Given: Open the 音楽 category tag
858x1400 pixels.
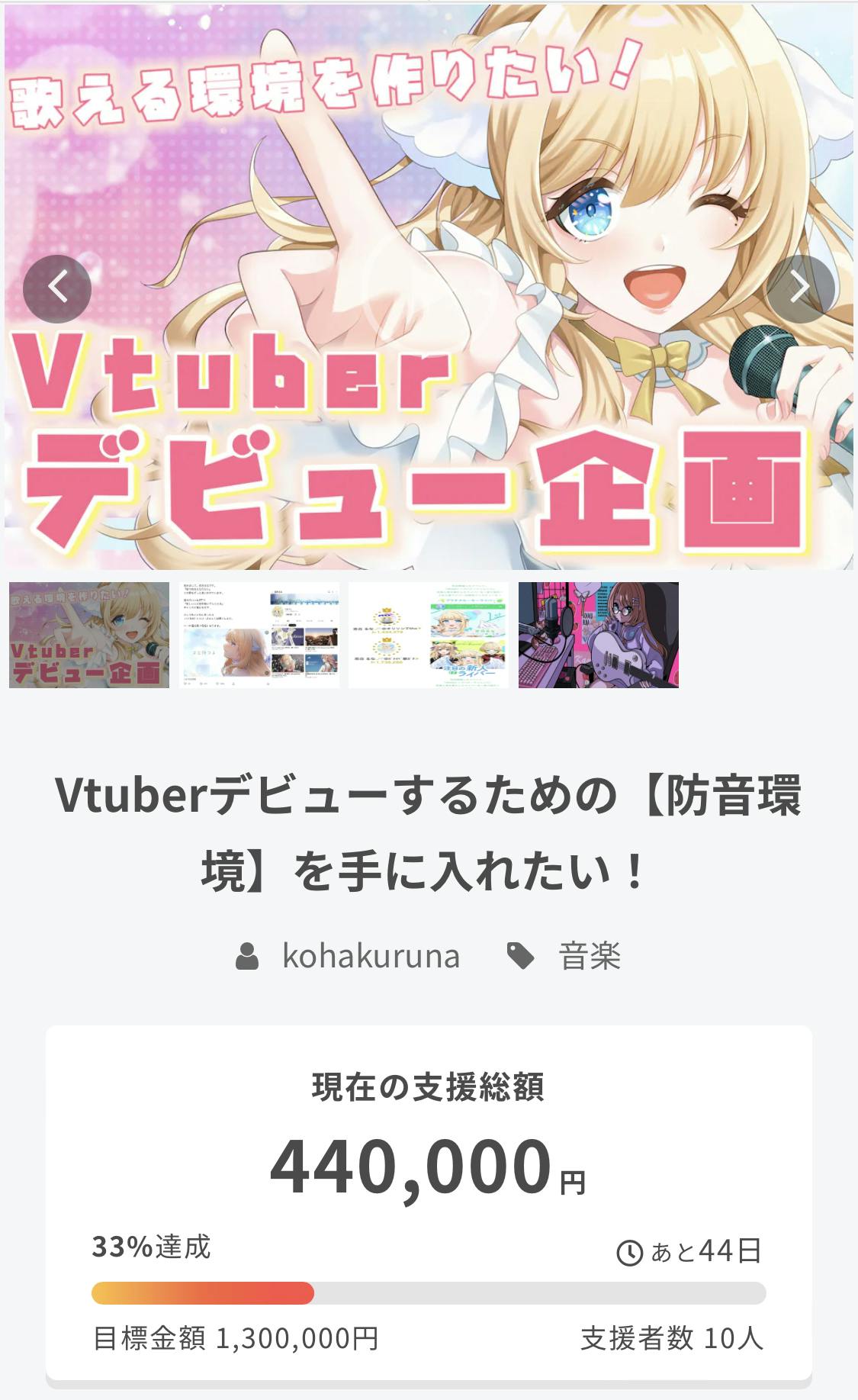Looking at the screenshot, I should coord(589,956).
